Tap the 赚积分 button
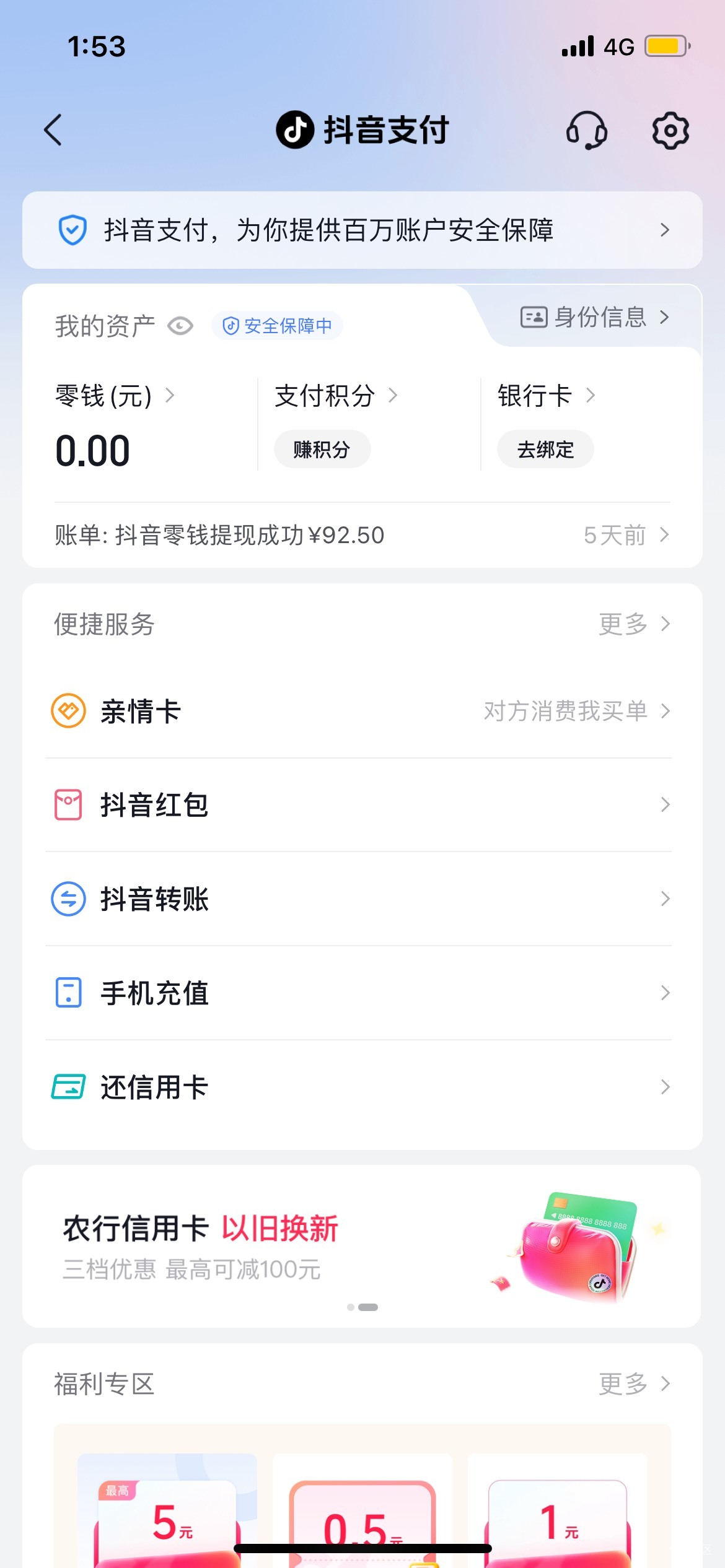Image resolution: width=725 pixels, height=1568 pixels. (322, 450)
